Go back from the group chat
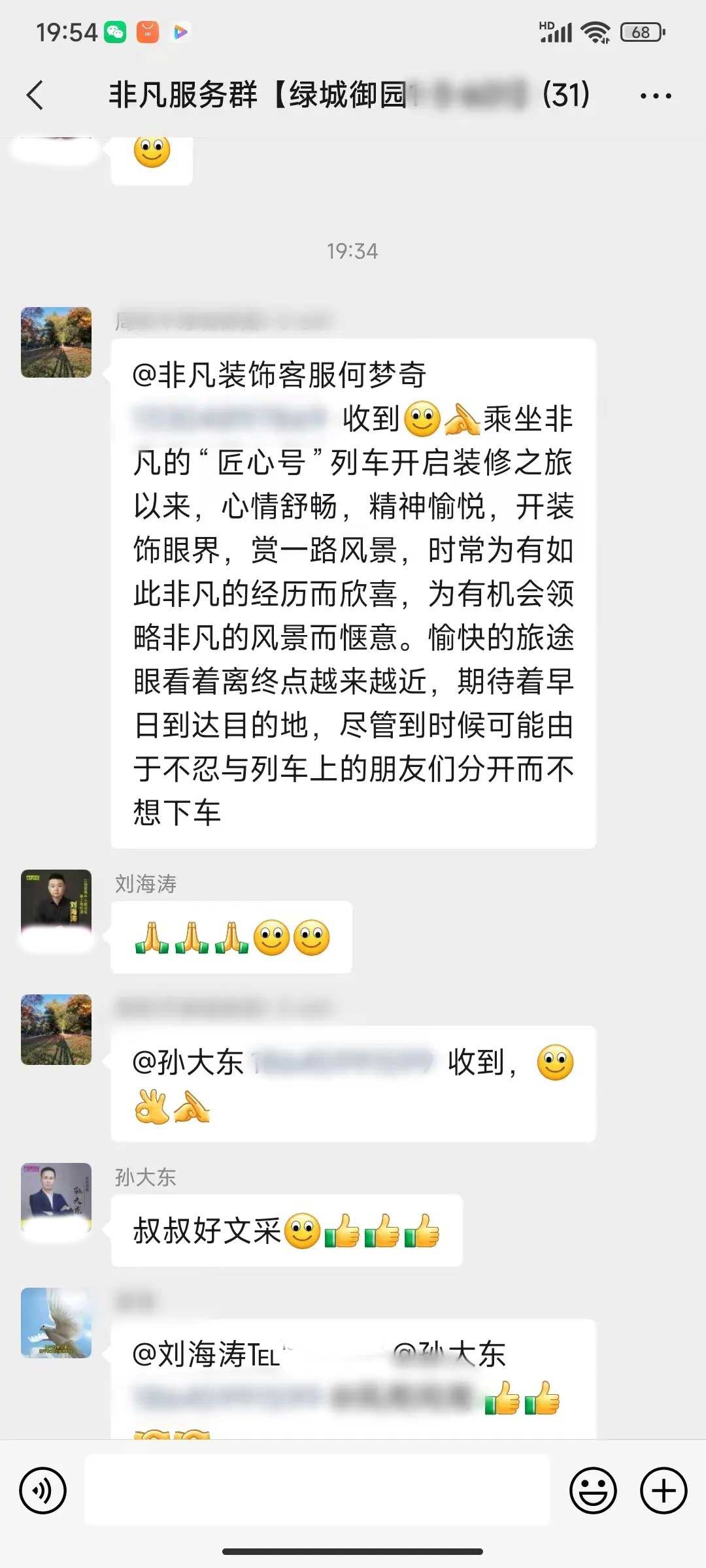This screenshot has height=1568, width=706. (x=36, y=95)
